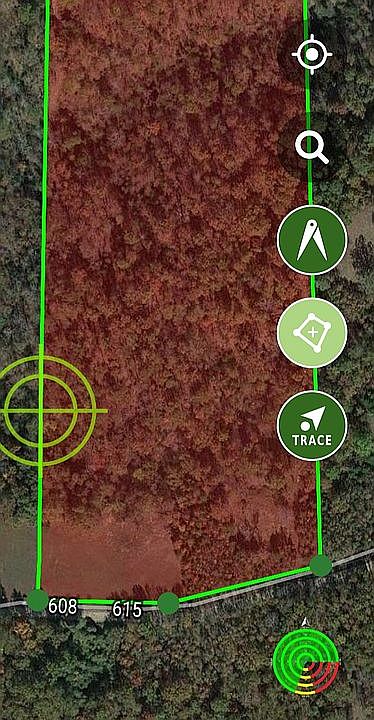The image size is (374, 720).
Task: Select the right corner boundary point
Action: (321, 565)
